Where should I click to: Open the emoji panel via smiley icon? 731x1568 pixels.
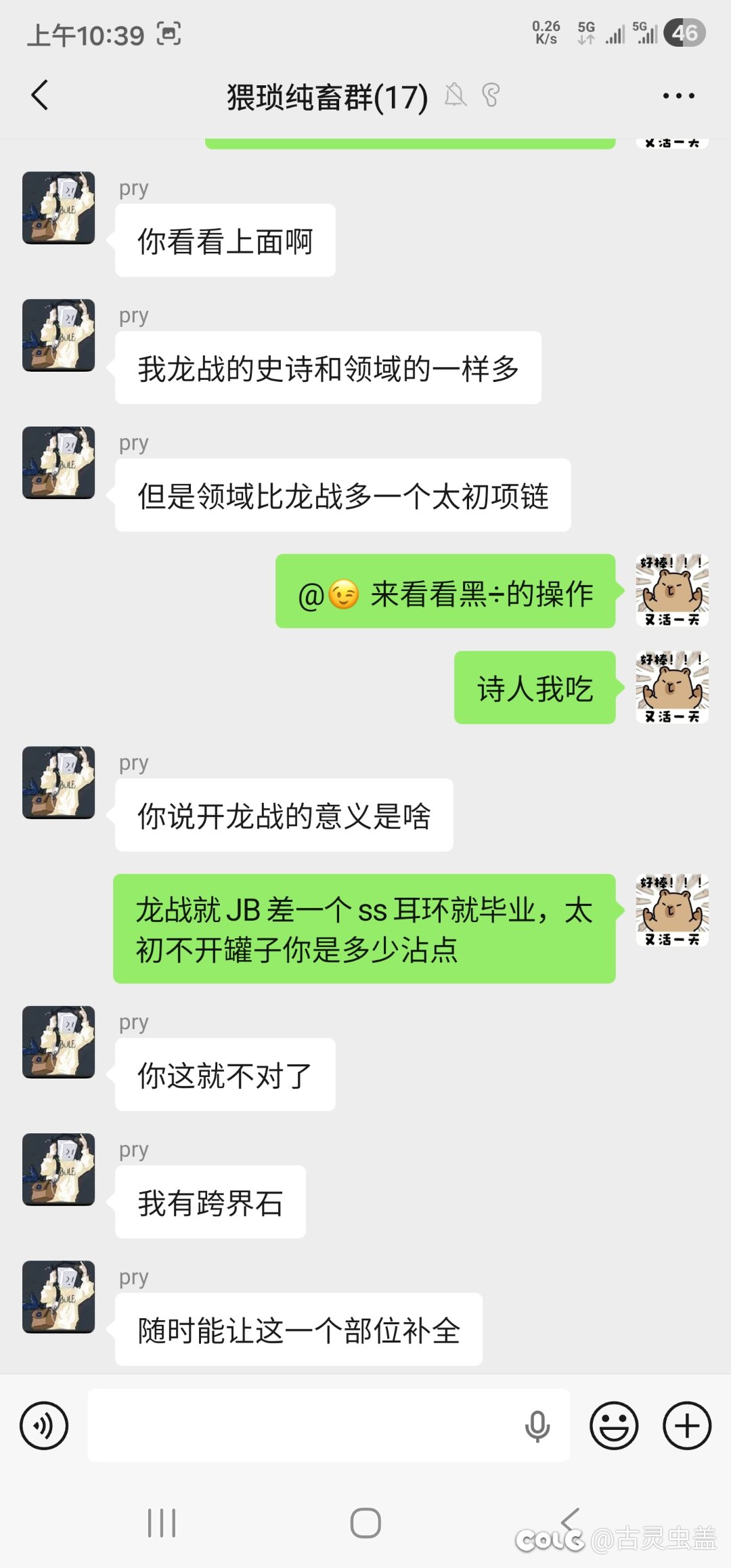coord(614,1425)
